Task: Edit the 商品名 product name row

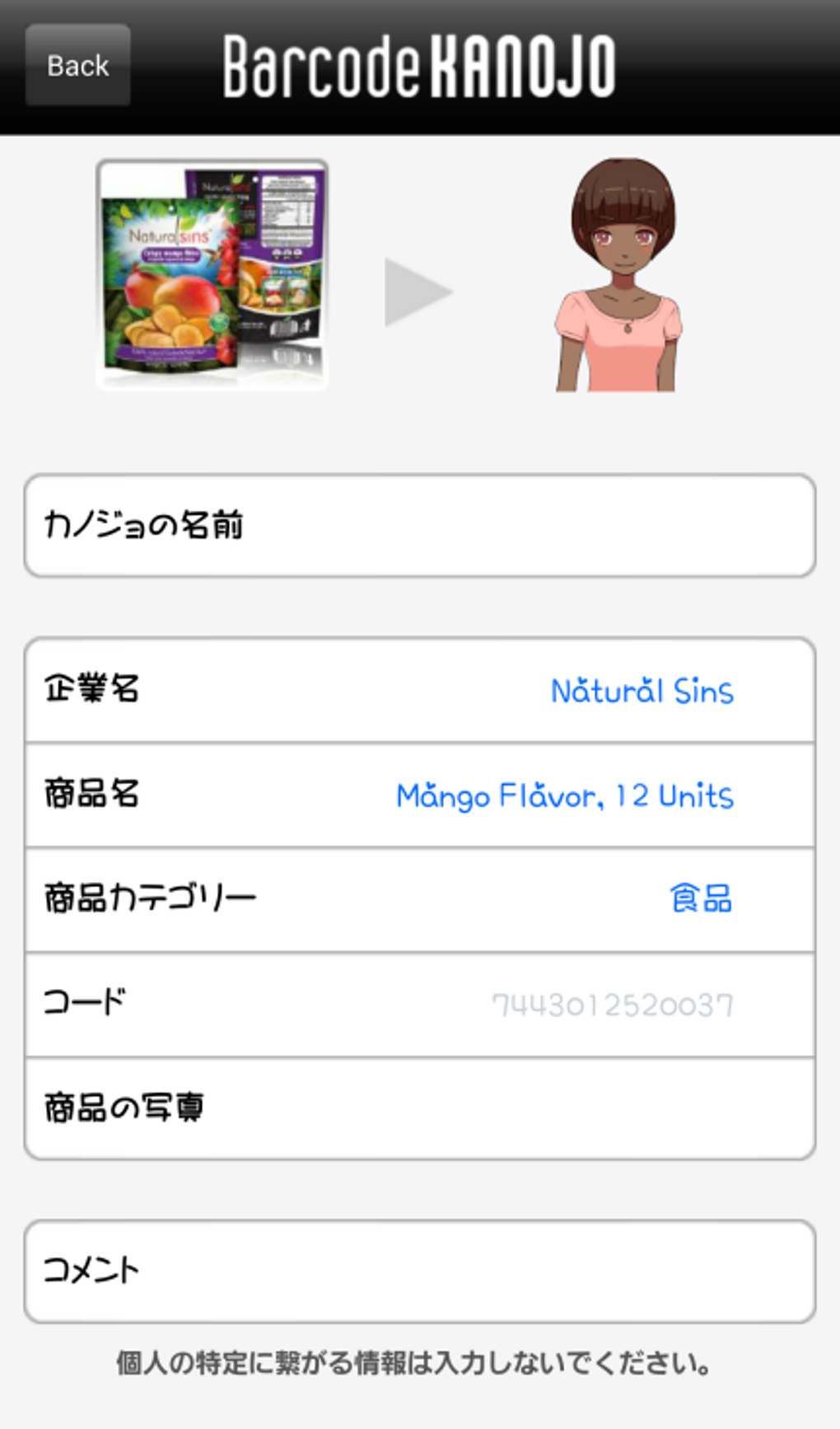Action: pyautogui.click(x=420, y=795)
